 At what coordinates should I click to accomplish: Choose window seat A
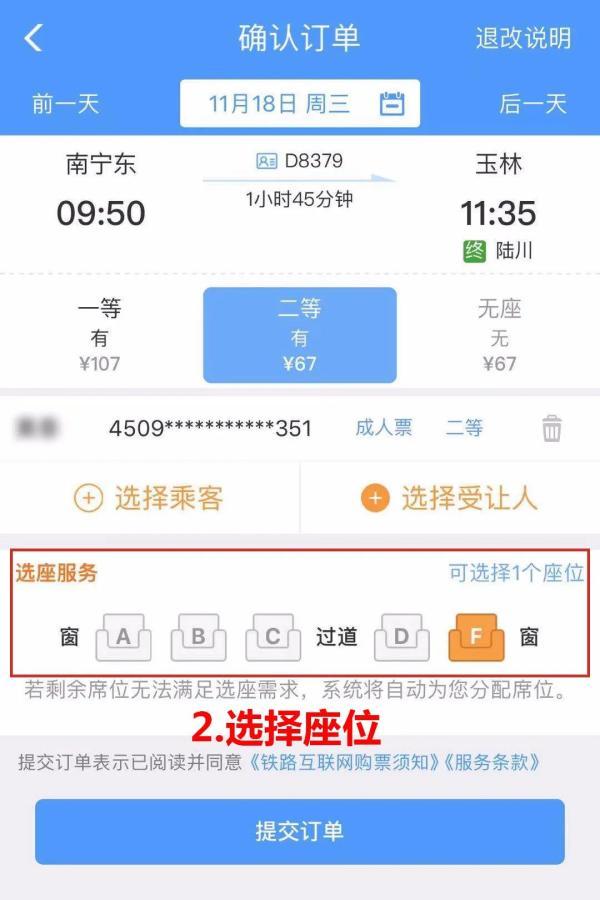click(123, 638)
